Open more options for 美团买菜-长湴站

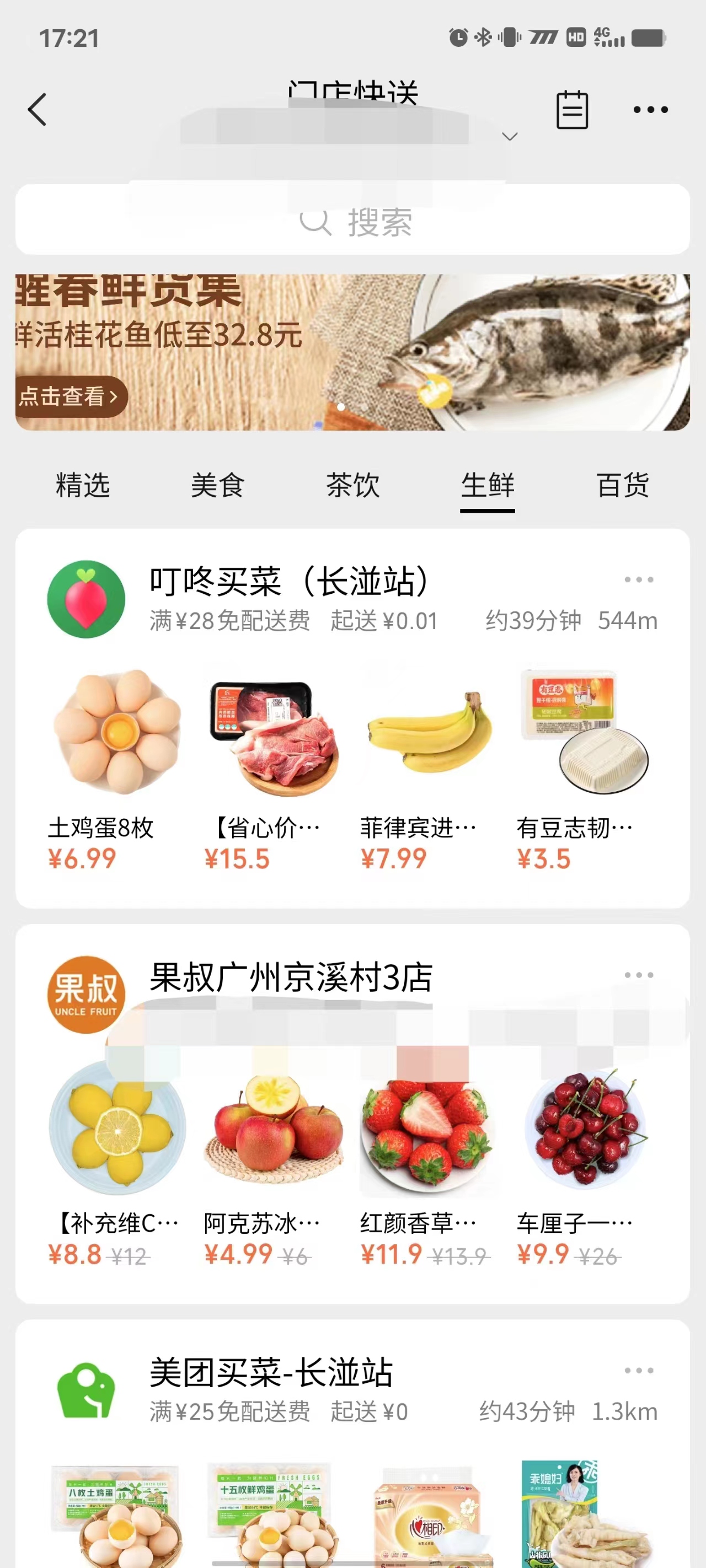(x=638, y=1371)
